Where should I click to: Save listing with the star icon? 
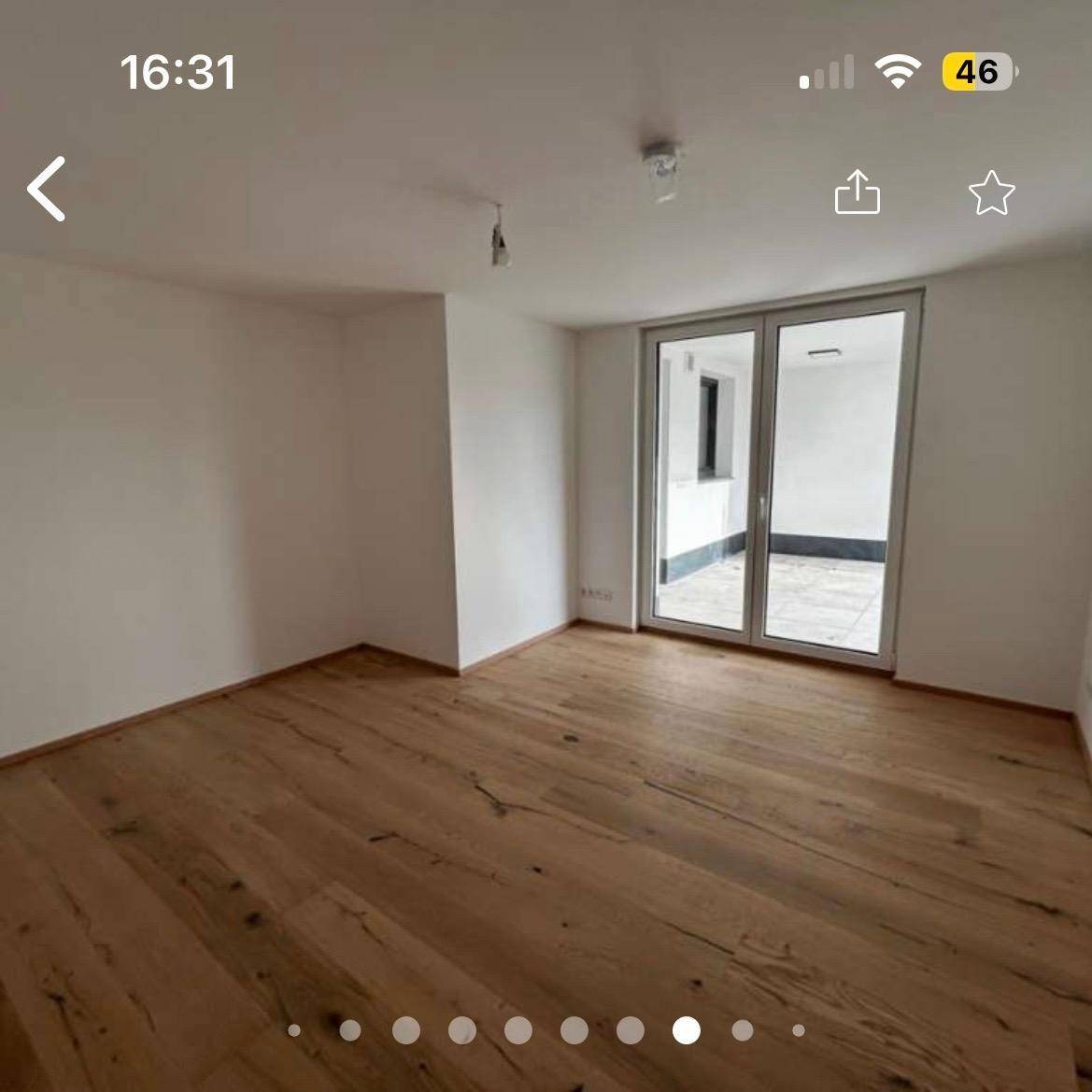[991, 193]
